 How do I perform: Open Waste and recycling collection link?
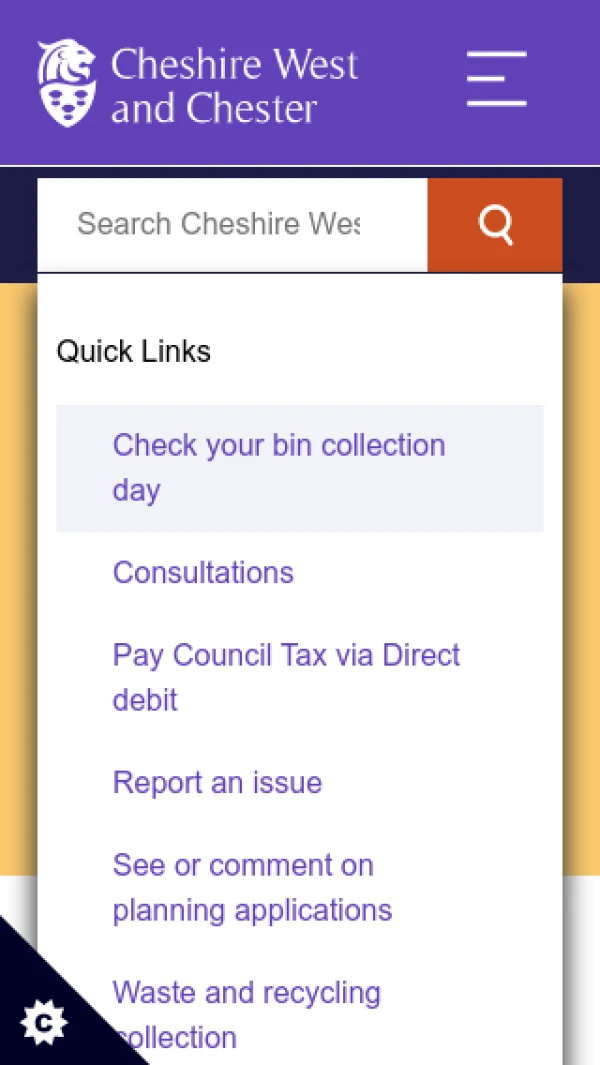pyautogui.click(x=247, y=1012)
